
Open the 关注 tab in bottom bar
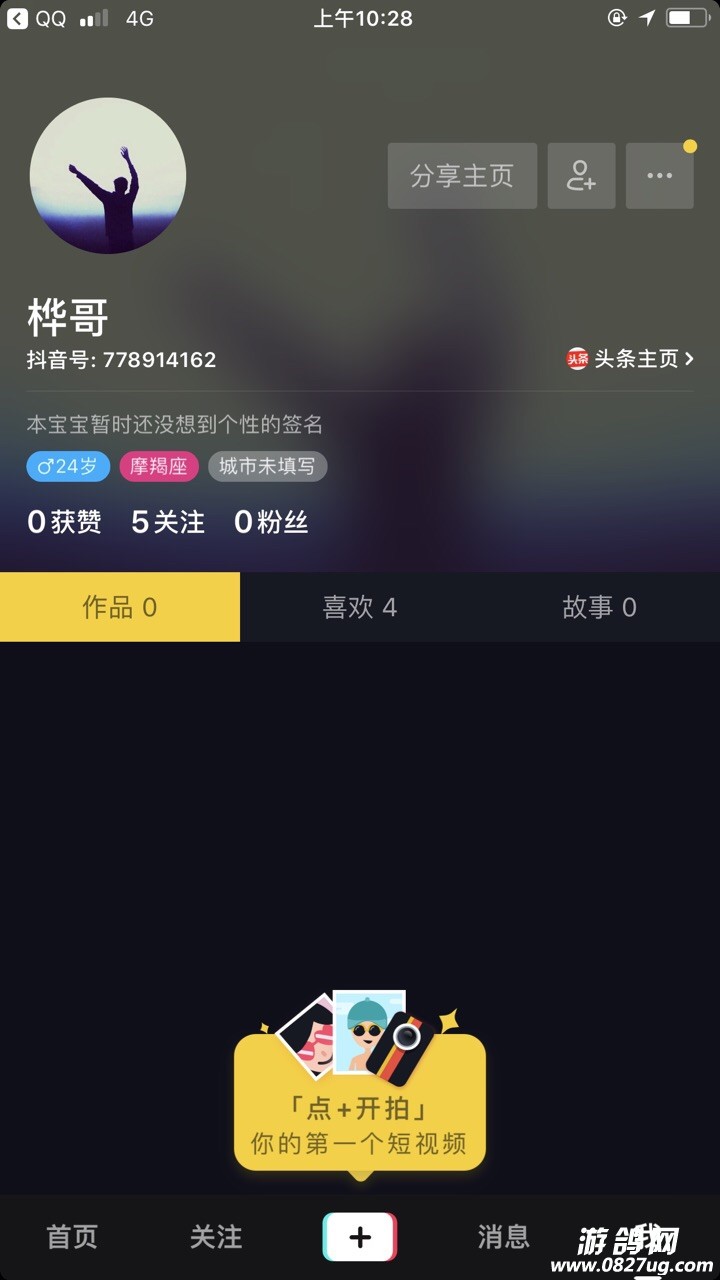pyautogui.click(x=216, y=1237)
